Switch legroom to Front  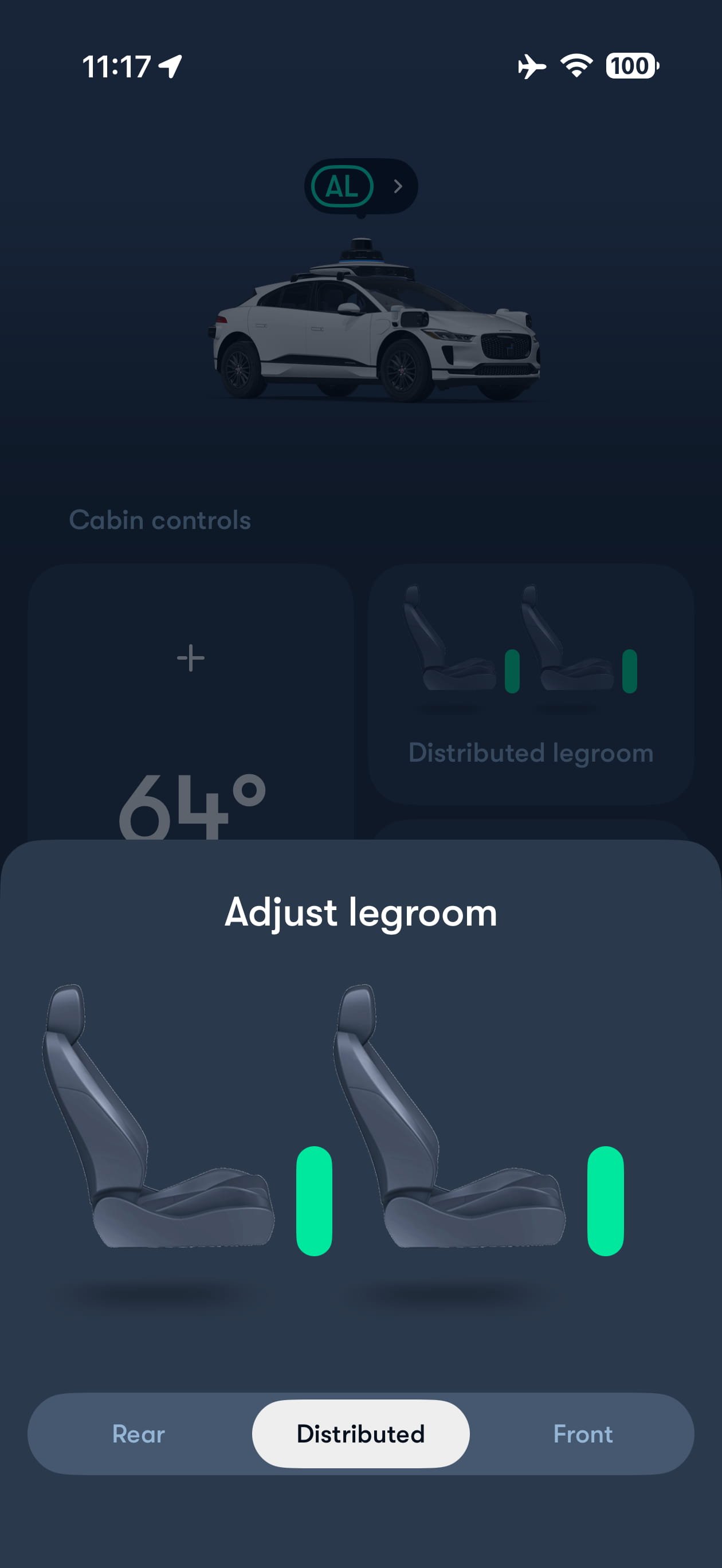click(583, 1434)
